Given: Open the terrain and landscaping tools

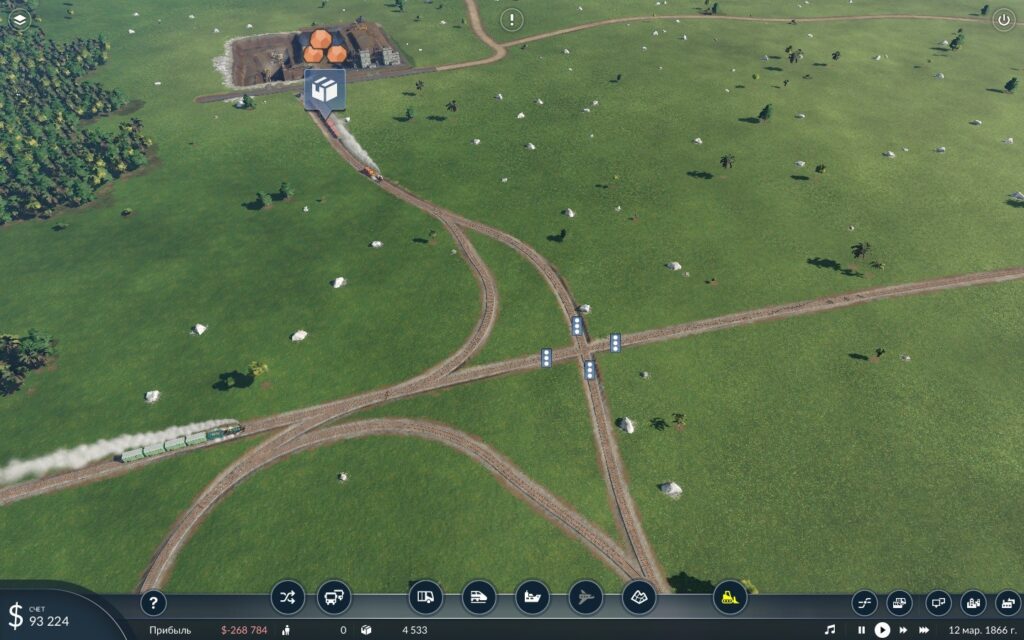Looking at the screenshot, I should click(639, 598).
